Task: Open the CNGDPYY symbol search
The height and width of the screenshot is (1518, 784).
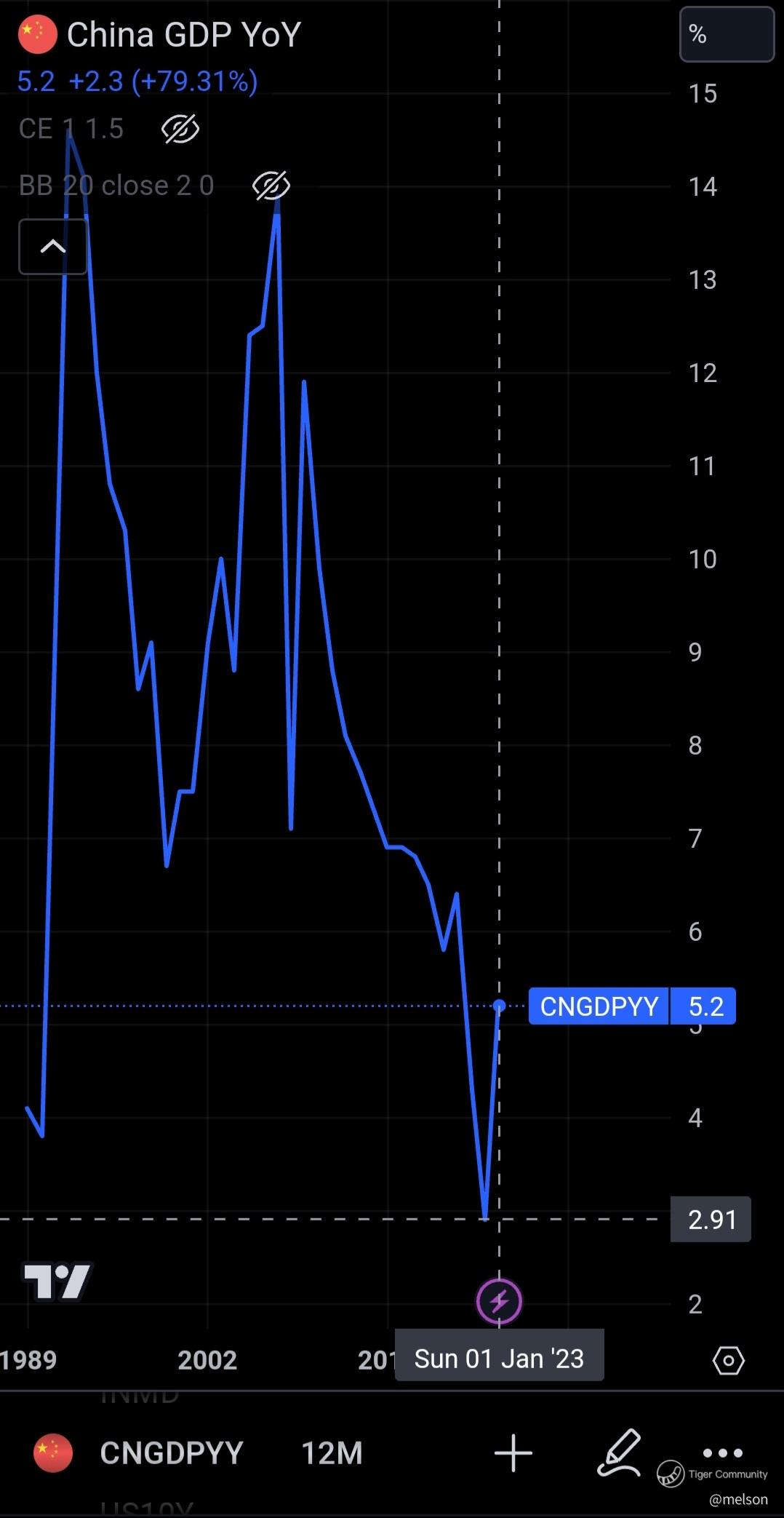Action: [170, 1453]
